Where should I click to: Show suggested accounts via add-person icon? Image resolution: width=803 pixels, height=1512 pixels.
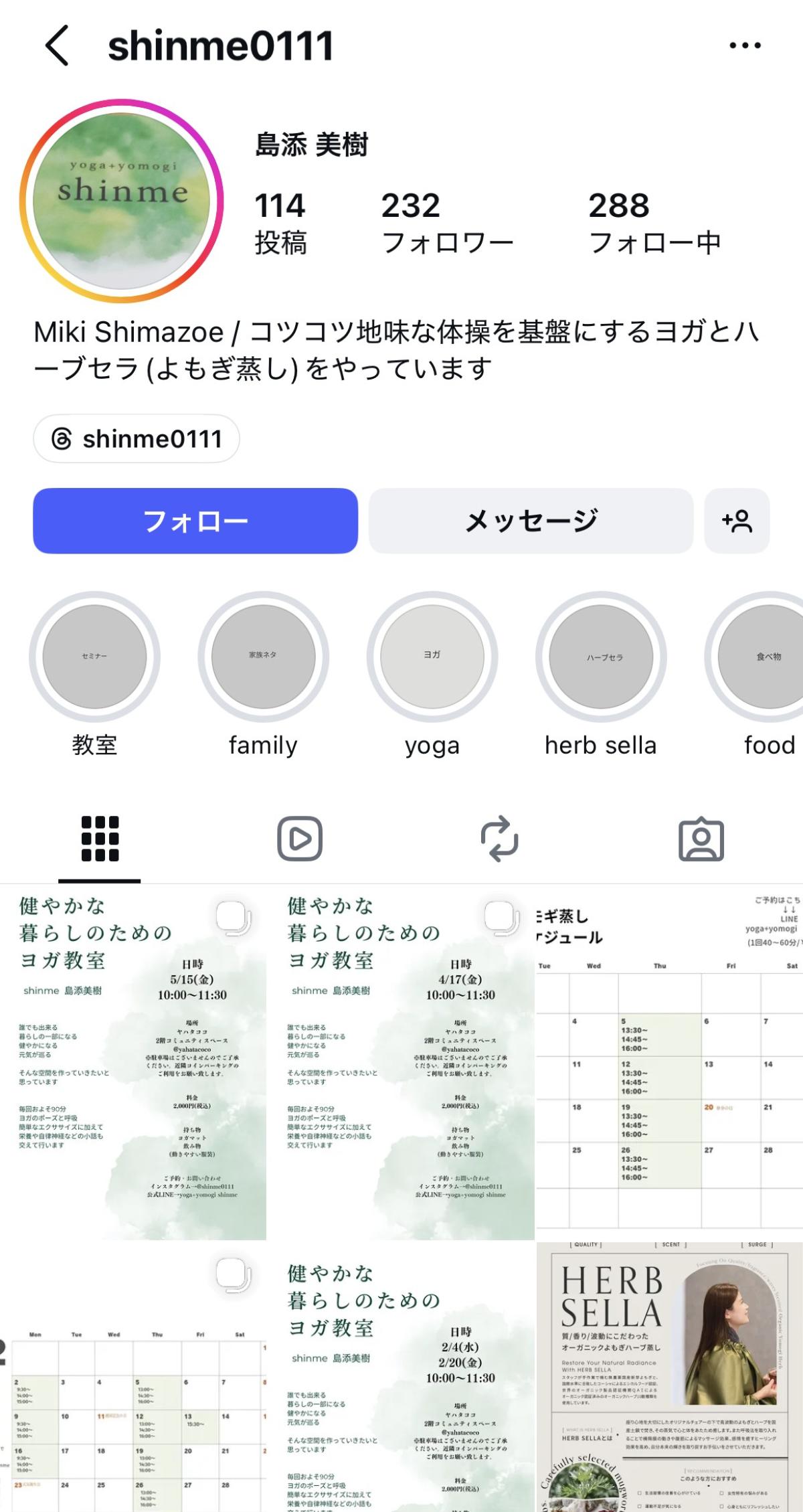(737, 521)
